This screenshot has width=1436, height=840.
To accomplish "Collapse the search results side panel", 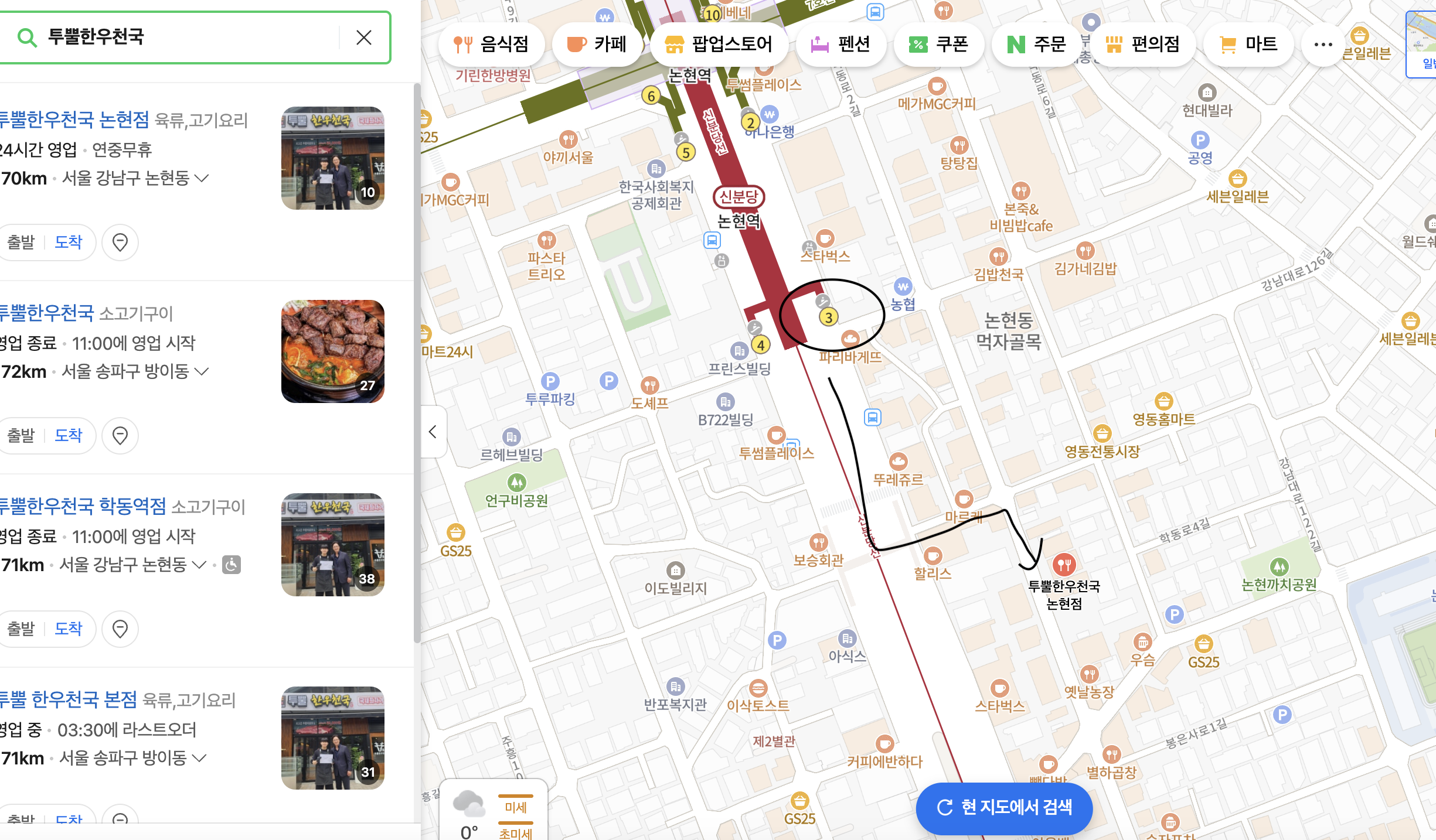I will pos(433,432).
